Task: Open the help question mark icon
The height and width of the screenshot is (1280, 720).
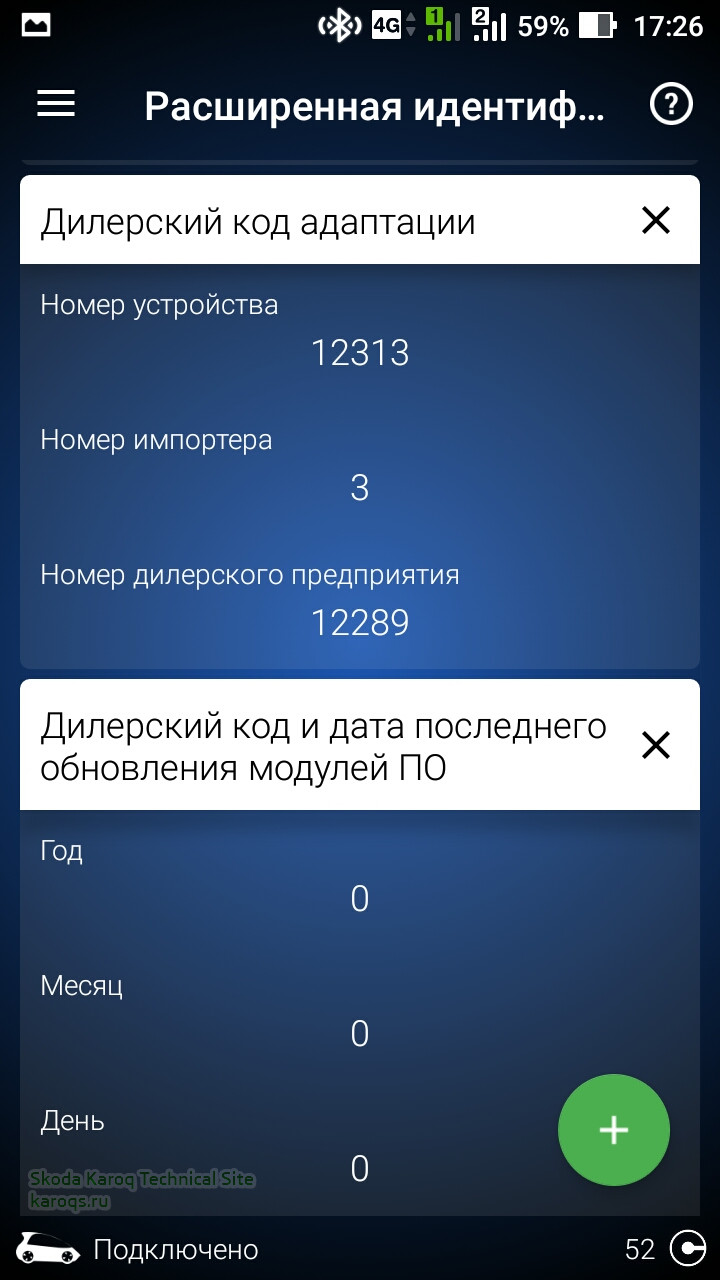Action: [671, 104]
